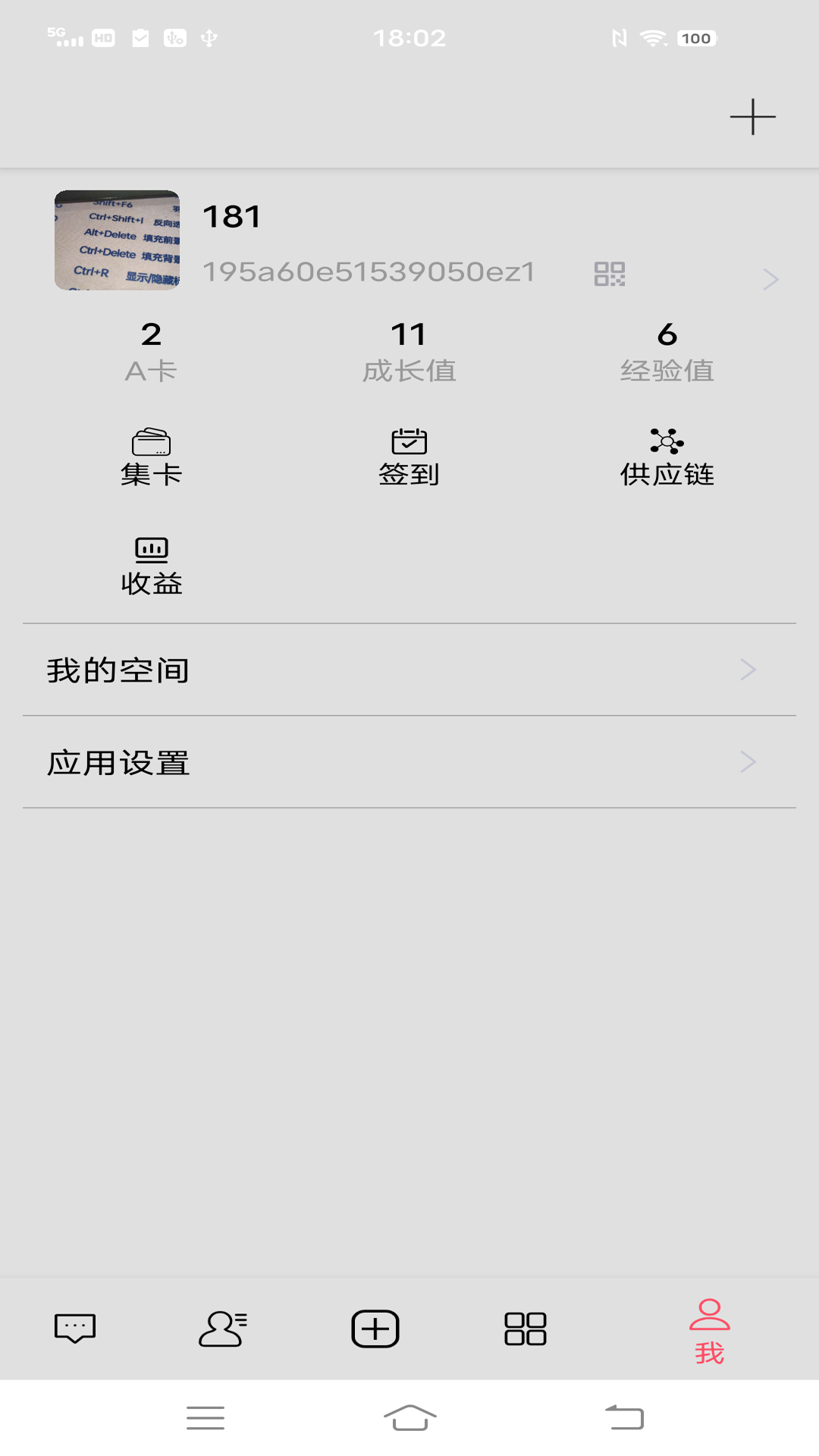Switch to the contacts tab

pyautogui.click(x=223, y=1329)
